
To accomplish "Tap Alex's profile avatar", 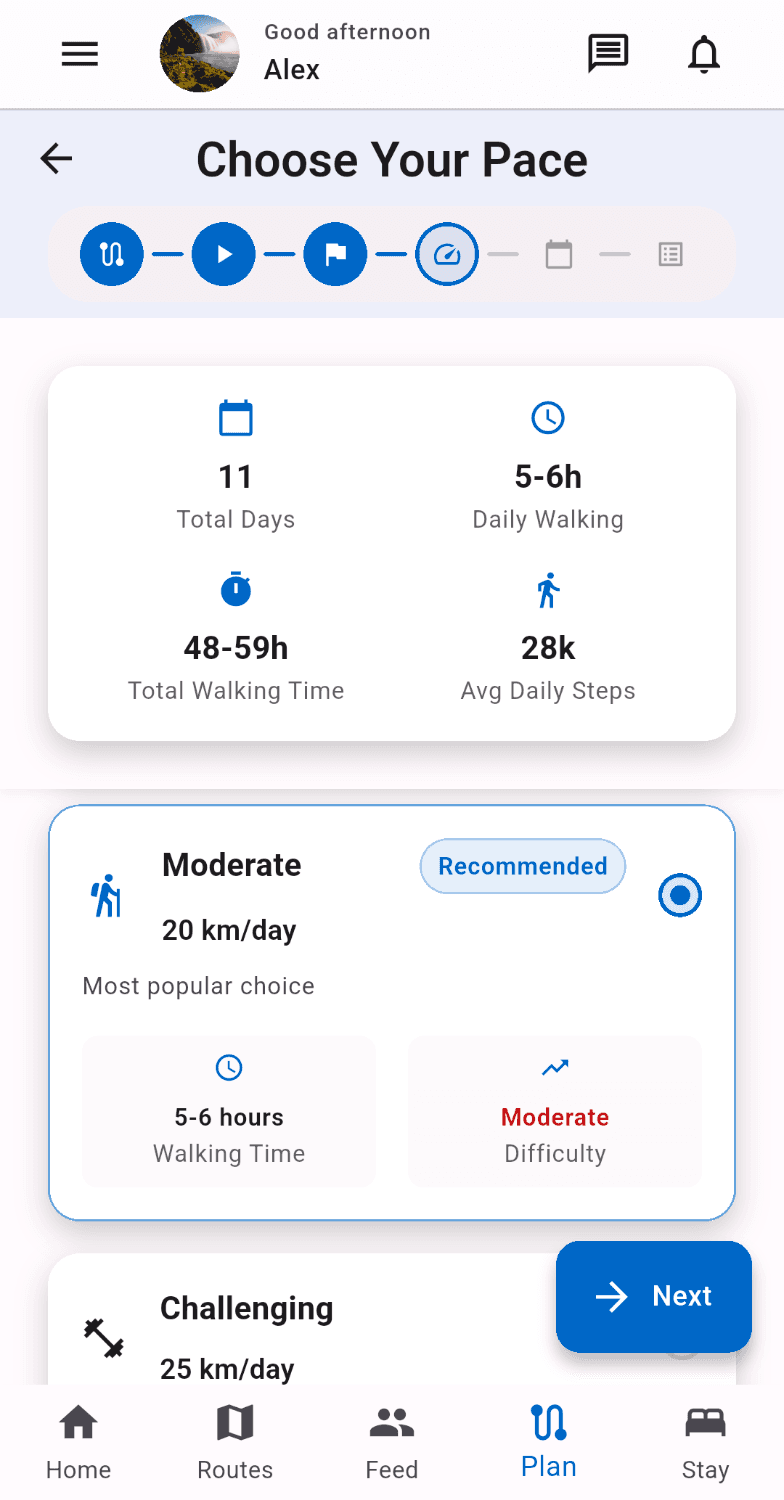I will tap(199, 54).
